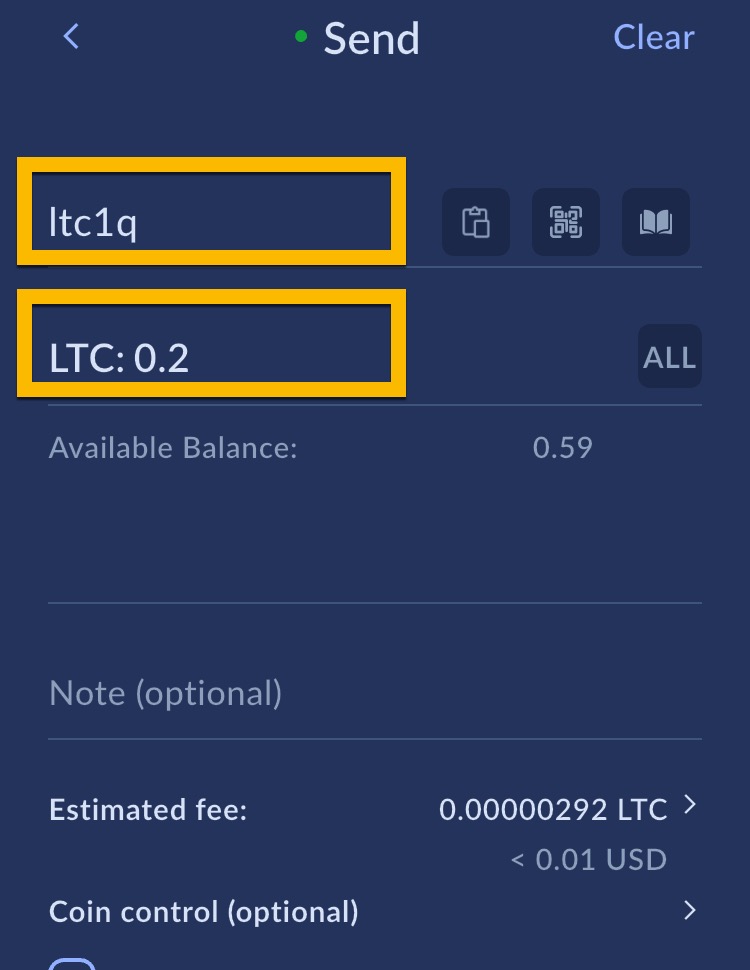Screen dimensions: 750x970
Task: Scan a QR code for the address
Action: tap(566, 221)
